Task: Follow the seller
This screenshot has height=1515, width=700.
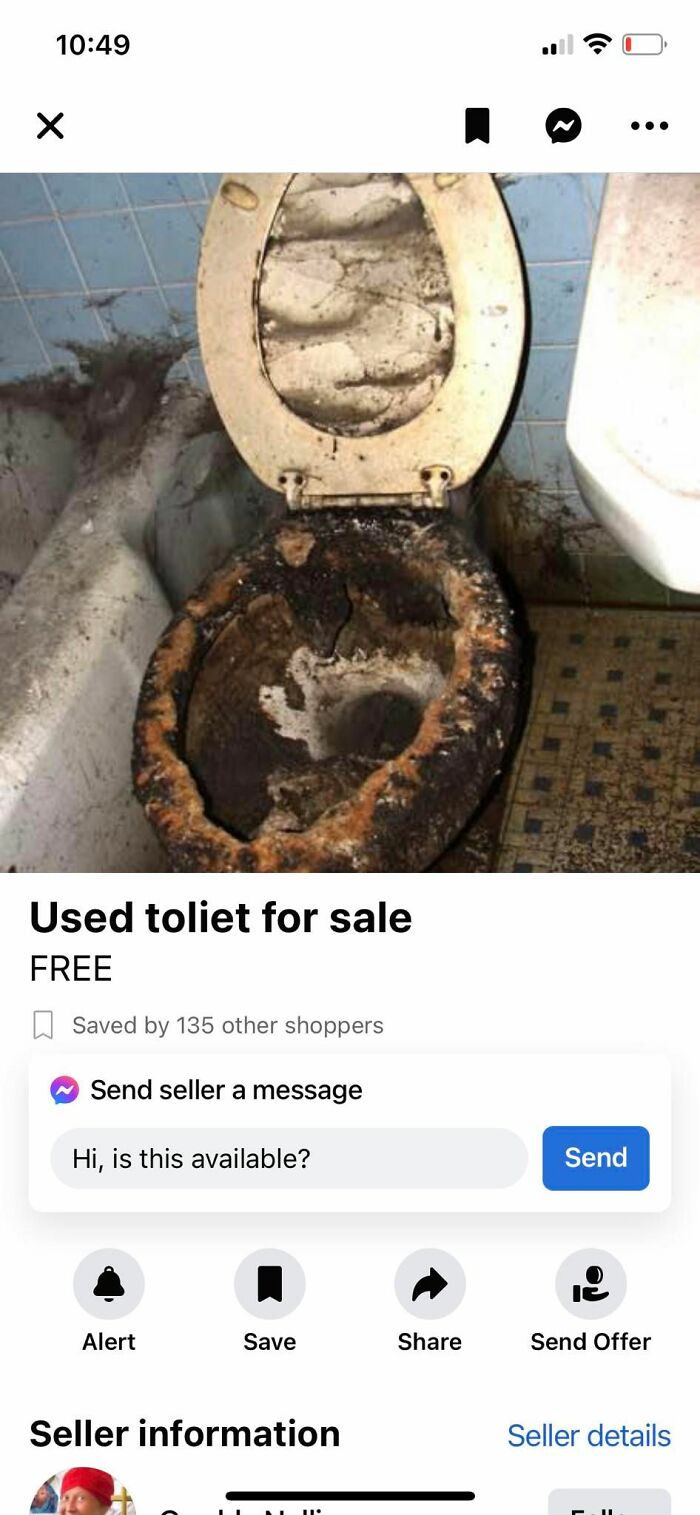Action: (608, 1503)
